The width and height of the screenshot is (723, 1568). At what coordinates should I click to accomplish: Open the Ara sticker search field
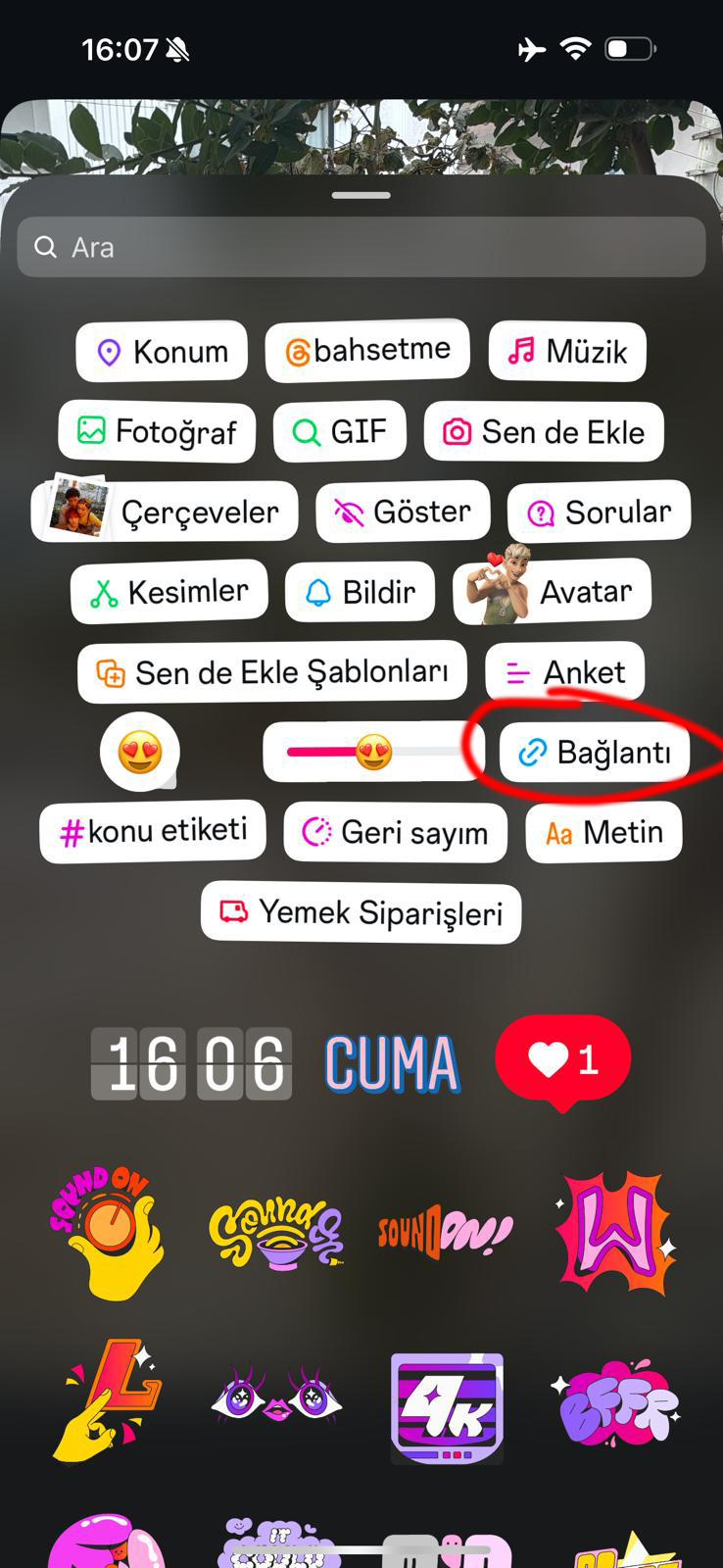[x=361, y=247]
